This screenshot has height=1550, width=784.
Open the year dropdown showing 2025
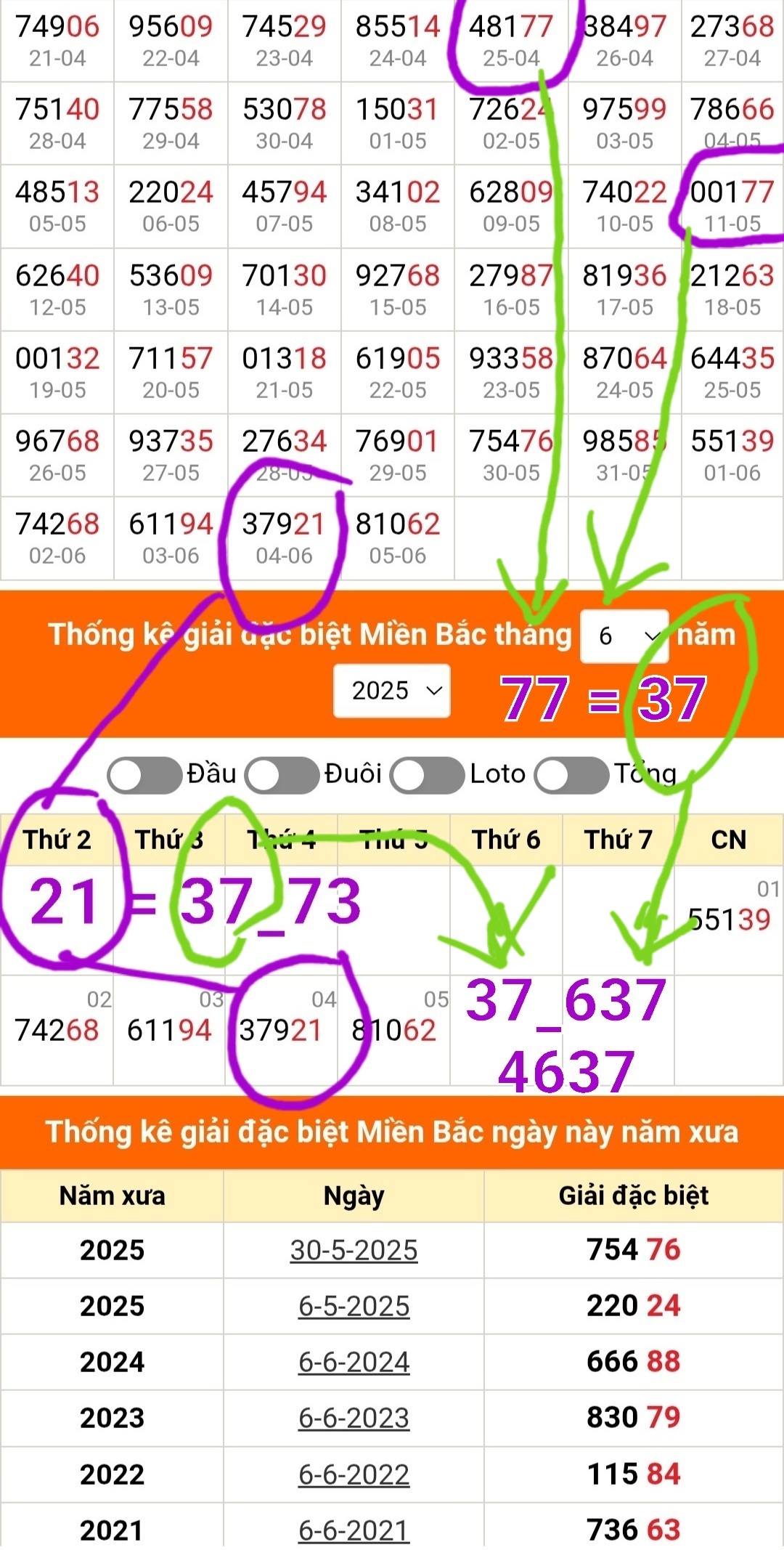coord(392,691)
